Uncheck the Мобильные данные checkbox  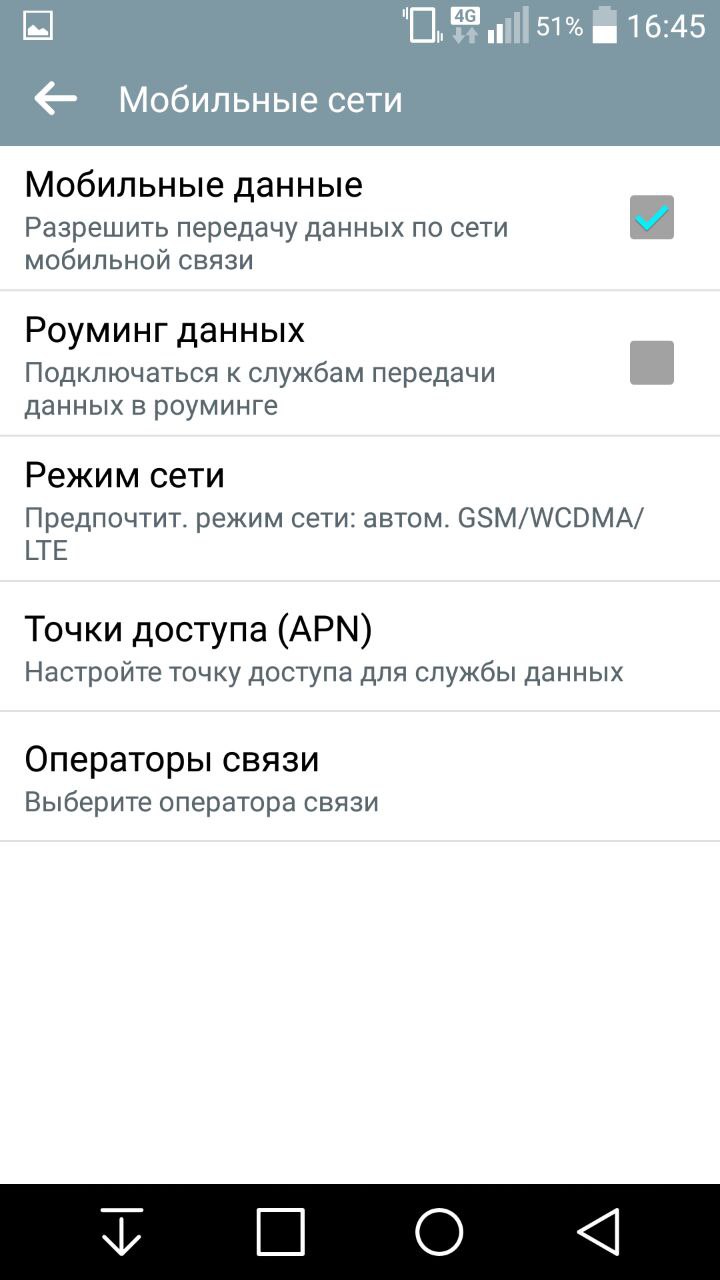pos(651,217)
